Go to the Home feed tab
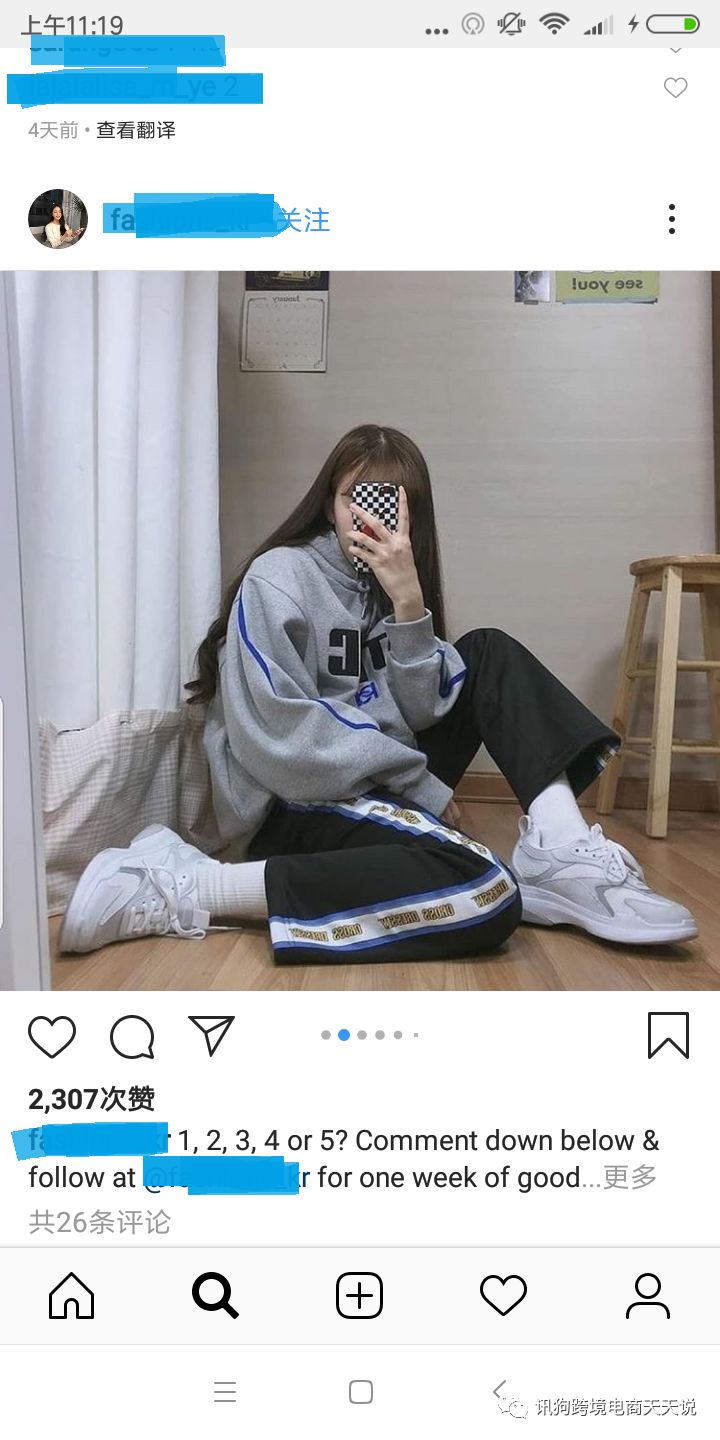720x1440 pixels. (72, 1297)
